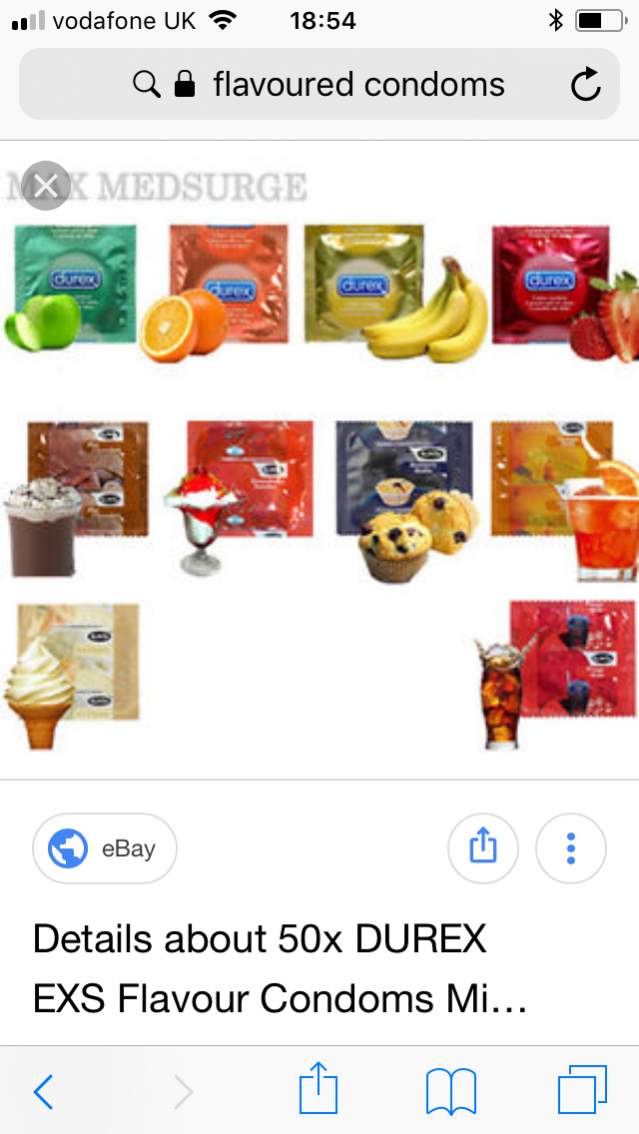Open the Safari share sheet
This screenshot has height=1134, width=639.
318,1090
